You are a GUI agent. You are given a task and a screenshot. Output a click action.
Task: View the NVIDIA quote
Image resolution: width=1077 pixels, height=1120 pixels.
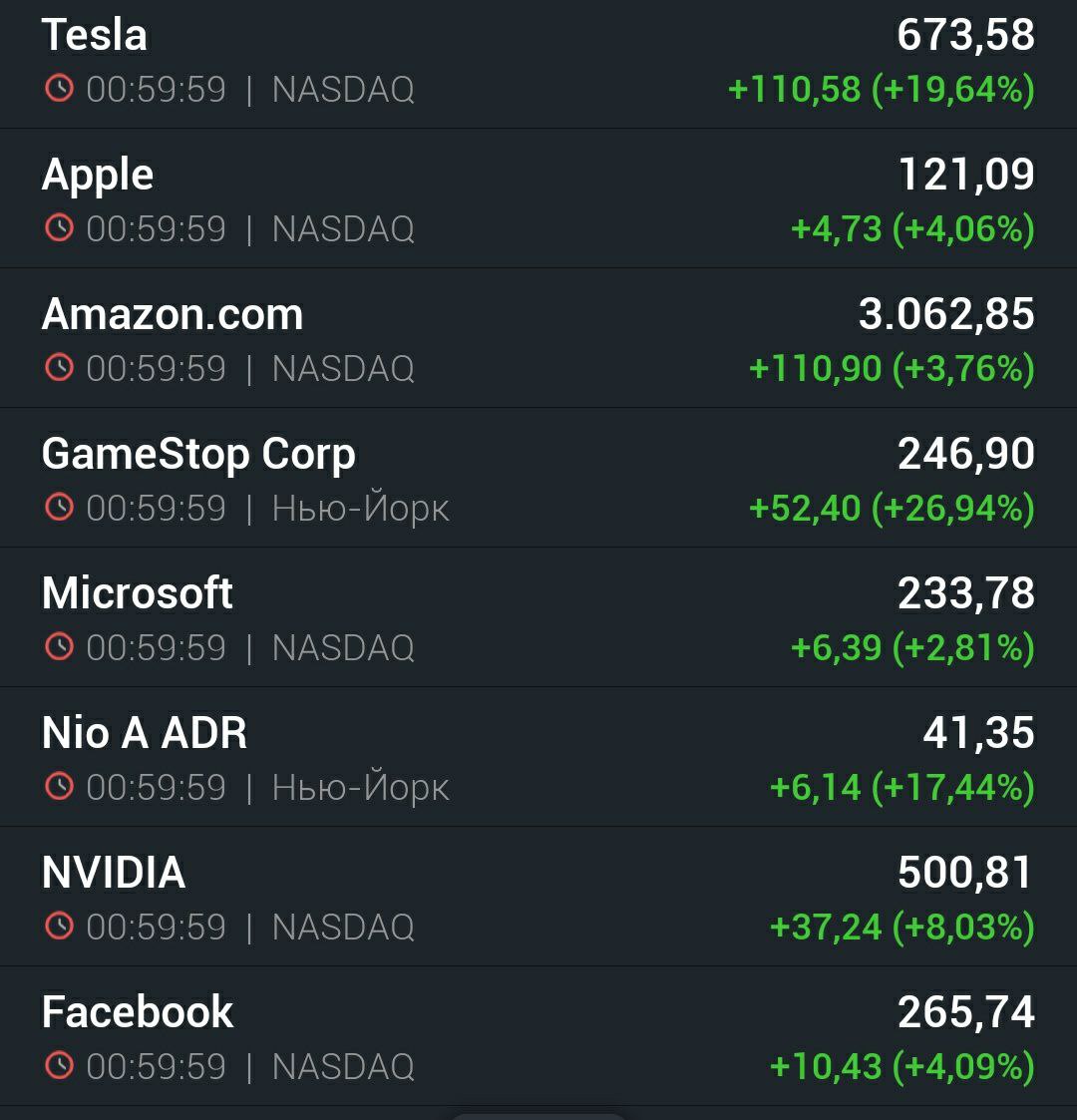tap(114, 874)
